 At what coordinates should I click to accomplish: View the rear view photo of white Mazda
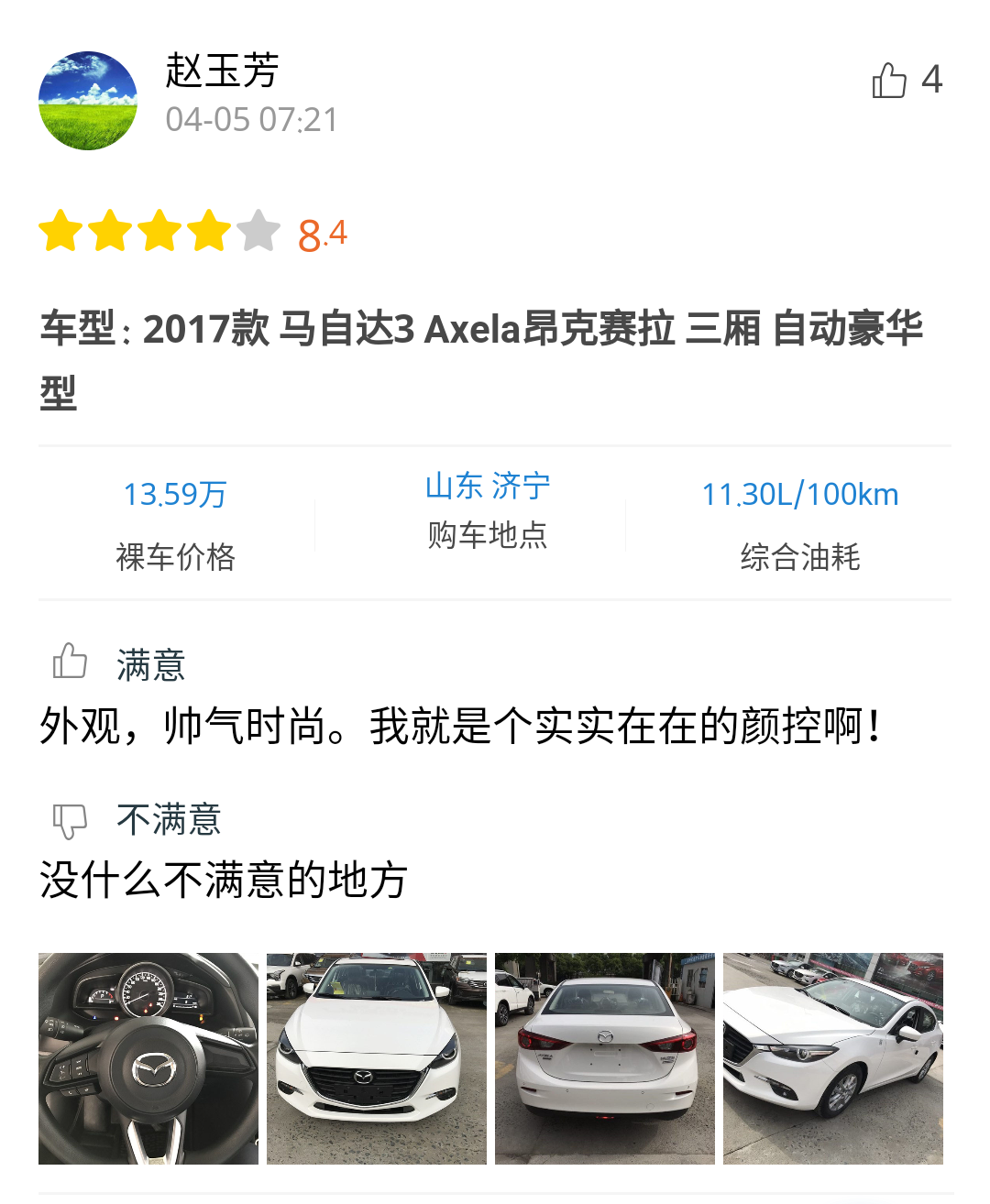(x=605, y=1058)
